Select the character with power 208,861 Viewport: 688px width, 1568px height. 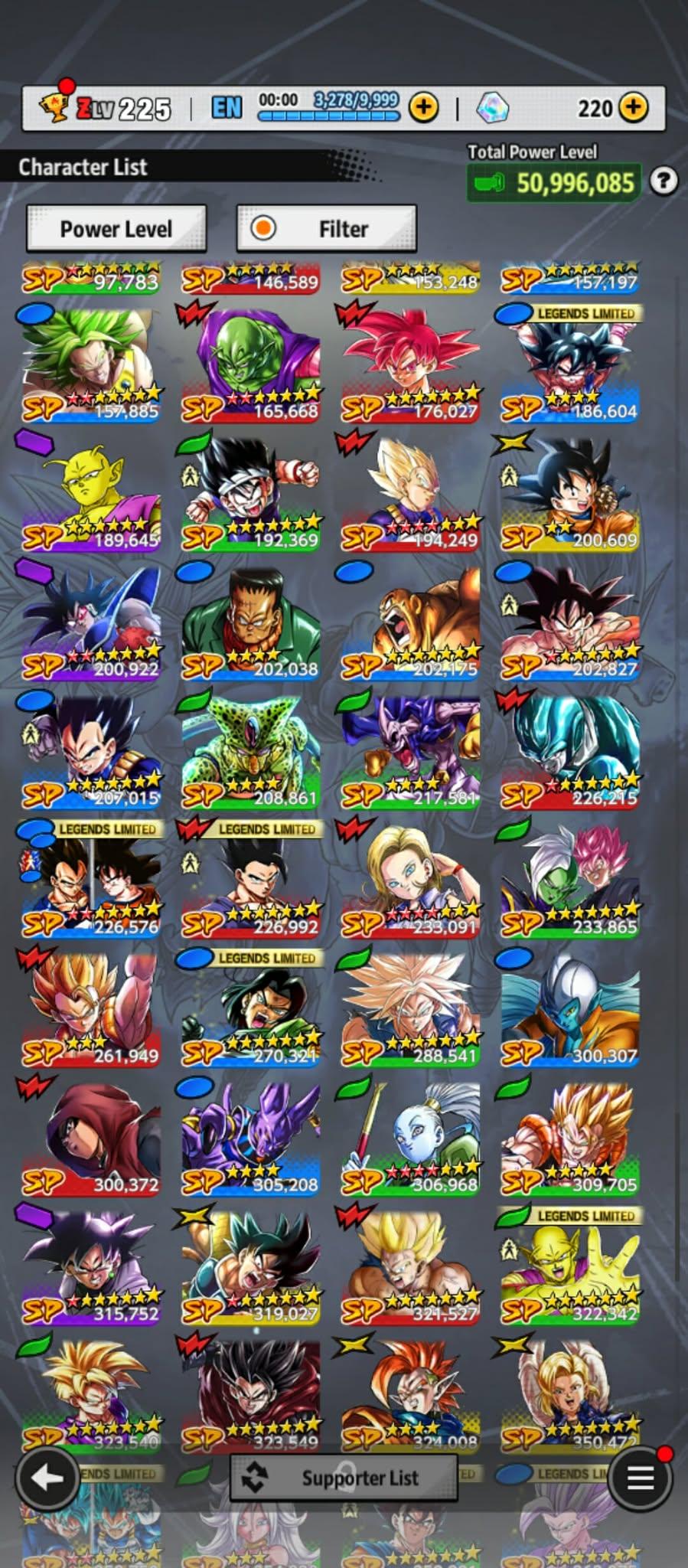click(x=251, y=752)
